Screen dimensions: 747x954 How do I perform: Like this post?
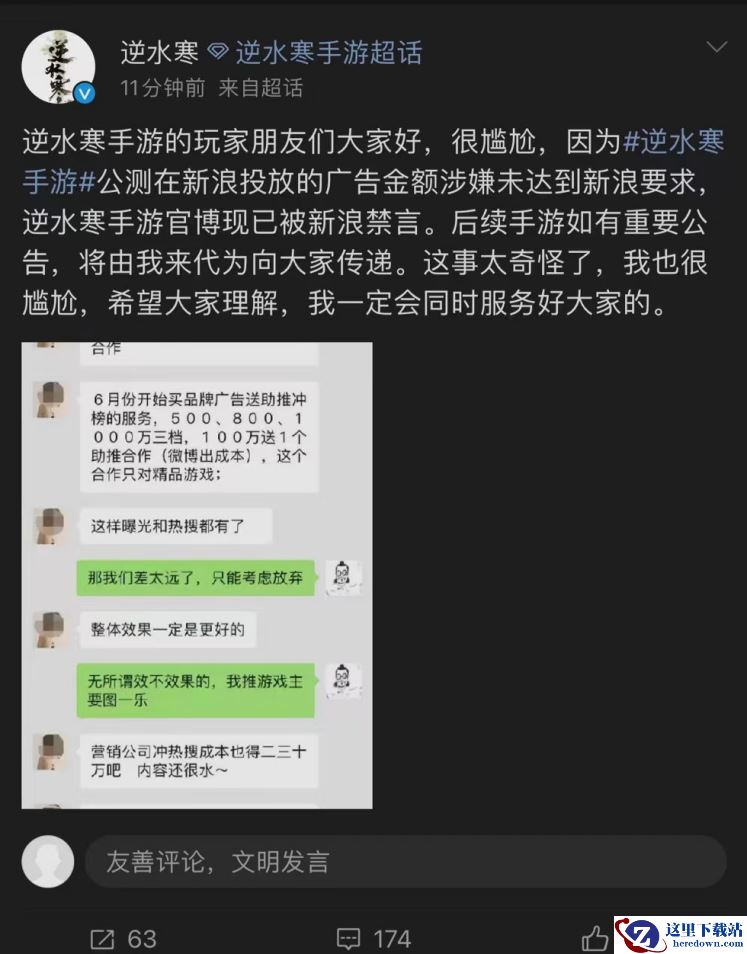[594, 938]
